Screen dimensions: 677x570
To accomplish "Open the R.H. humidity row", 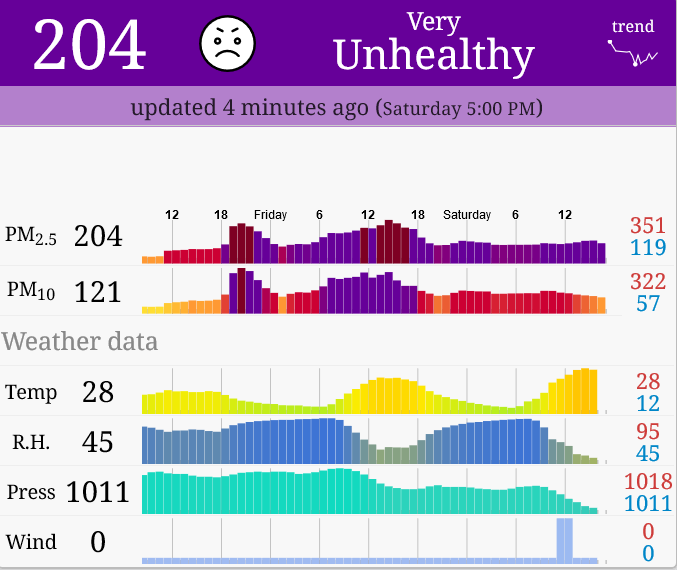I will coord(338,441).
